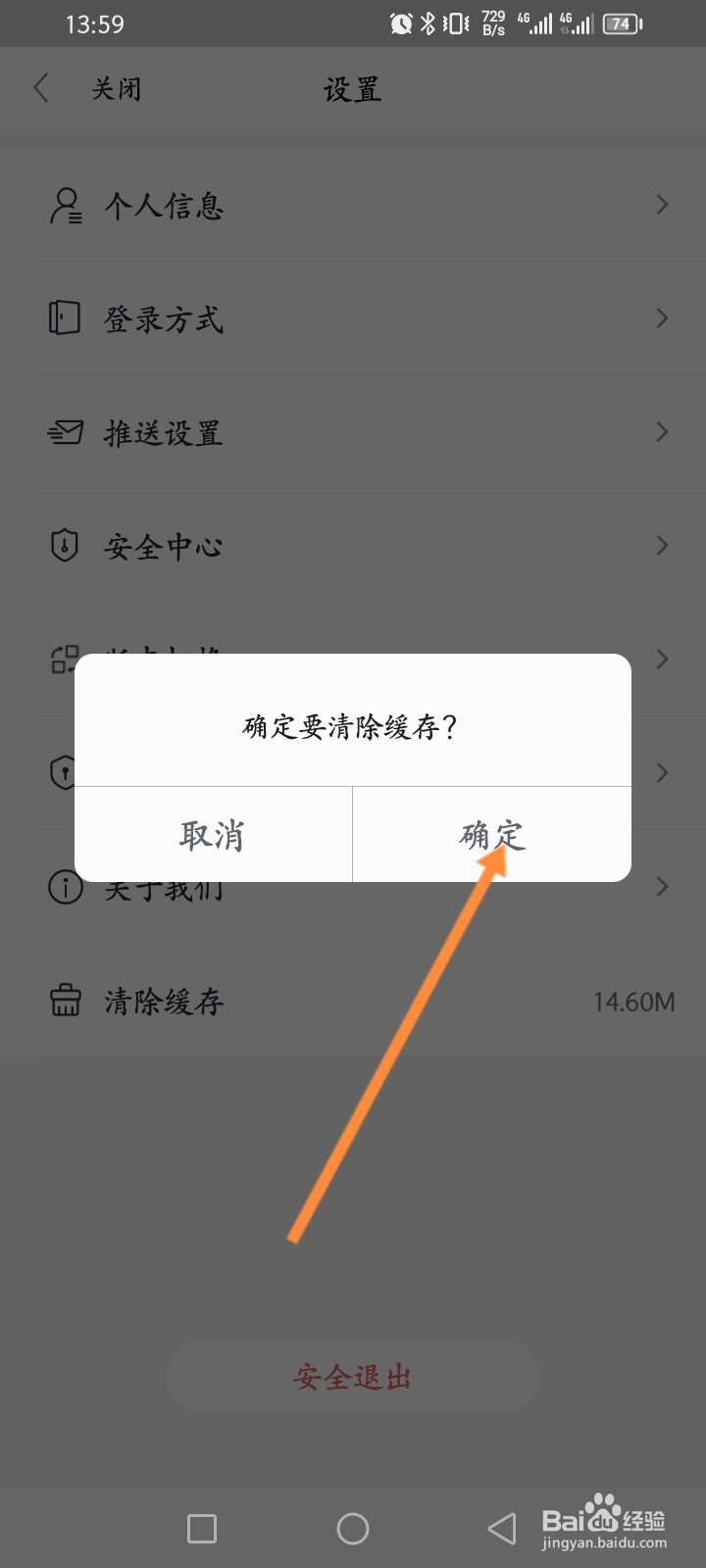Select the 登录方式 card icon
Viewport: 706px width, 1568px height.
click(x=64, y=318)
